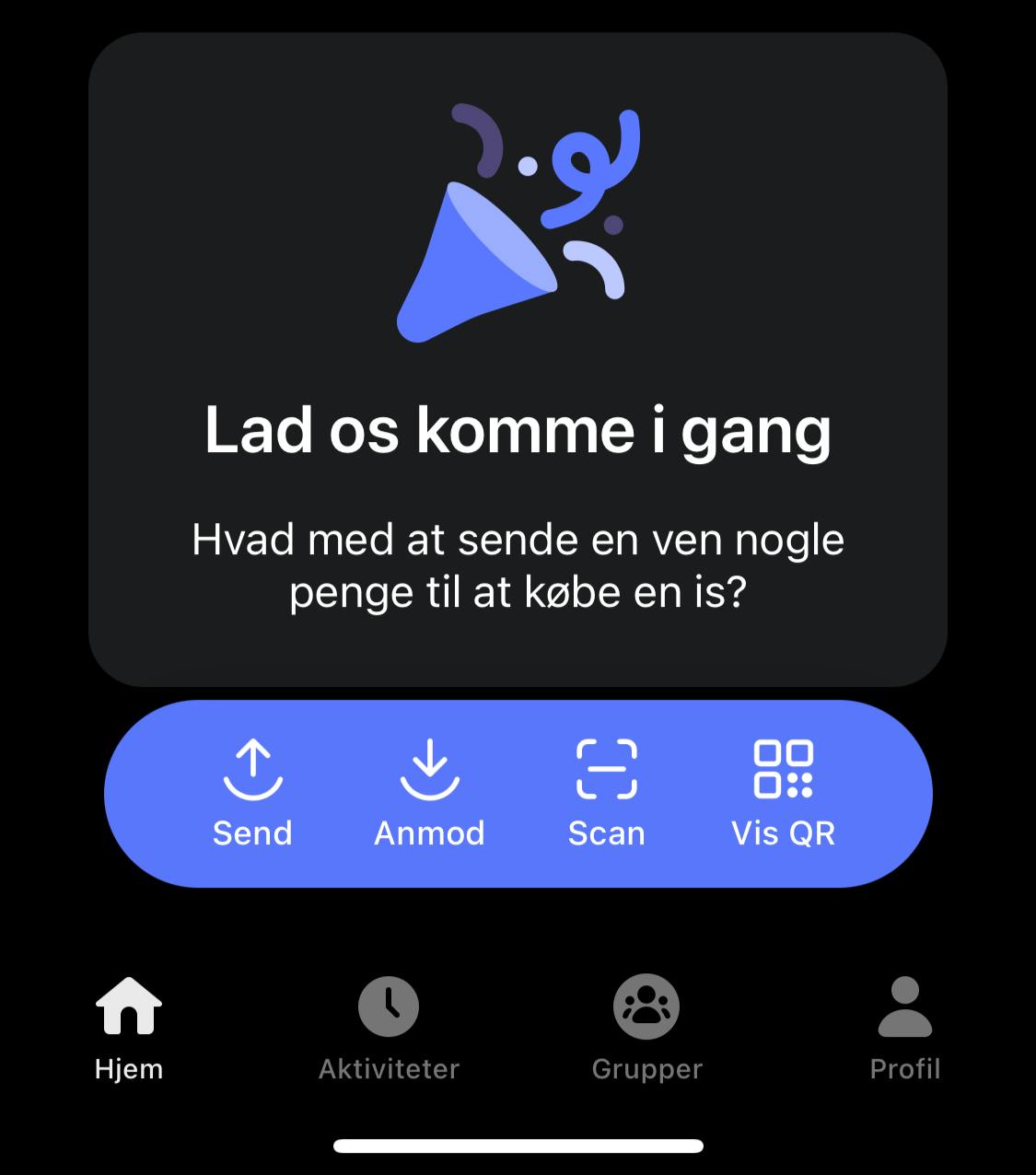Tap the Vis QR code icon
The height and width of the screenshot is (1175, 1036).
784,767
